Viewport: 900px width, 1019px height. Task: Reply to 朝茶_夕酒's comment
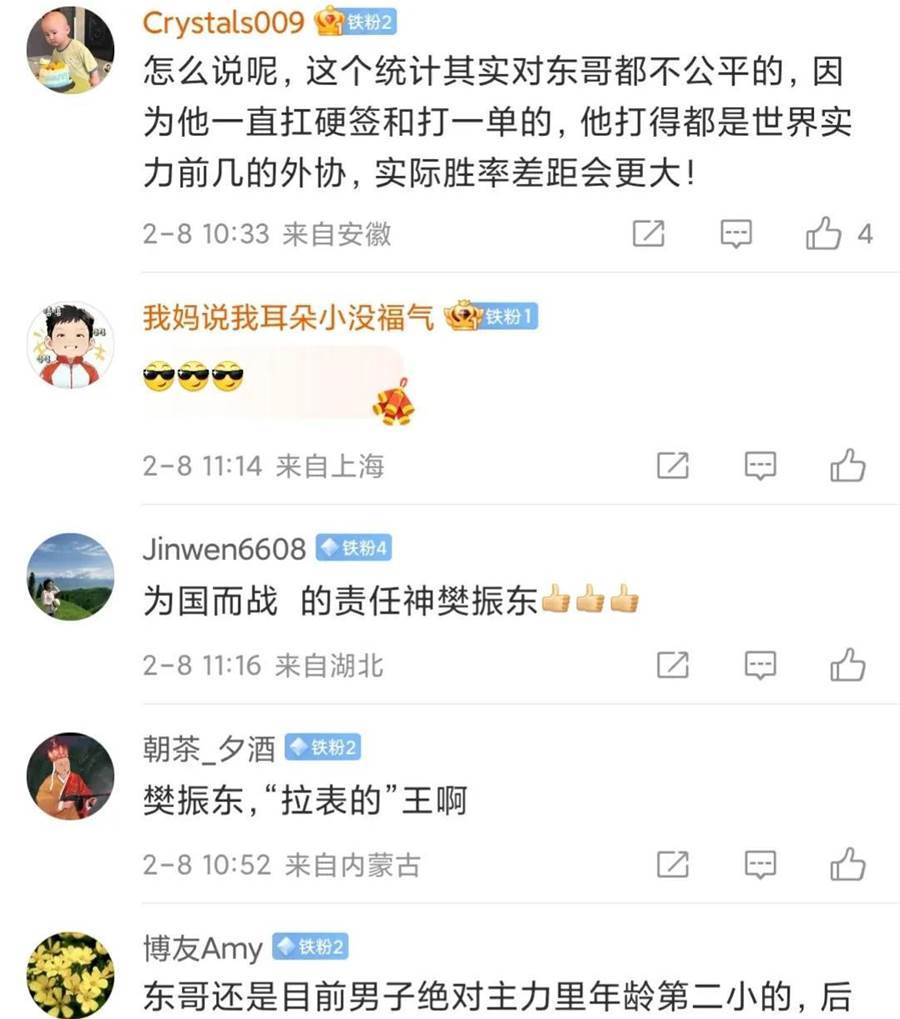761,864
